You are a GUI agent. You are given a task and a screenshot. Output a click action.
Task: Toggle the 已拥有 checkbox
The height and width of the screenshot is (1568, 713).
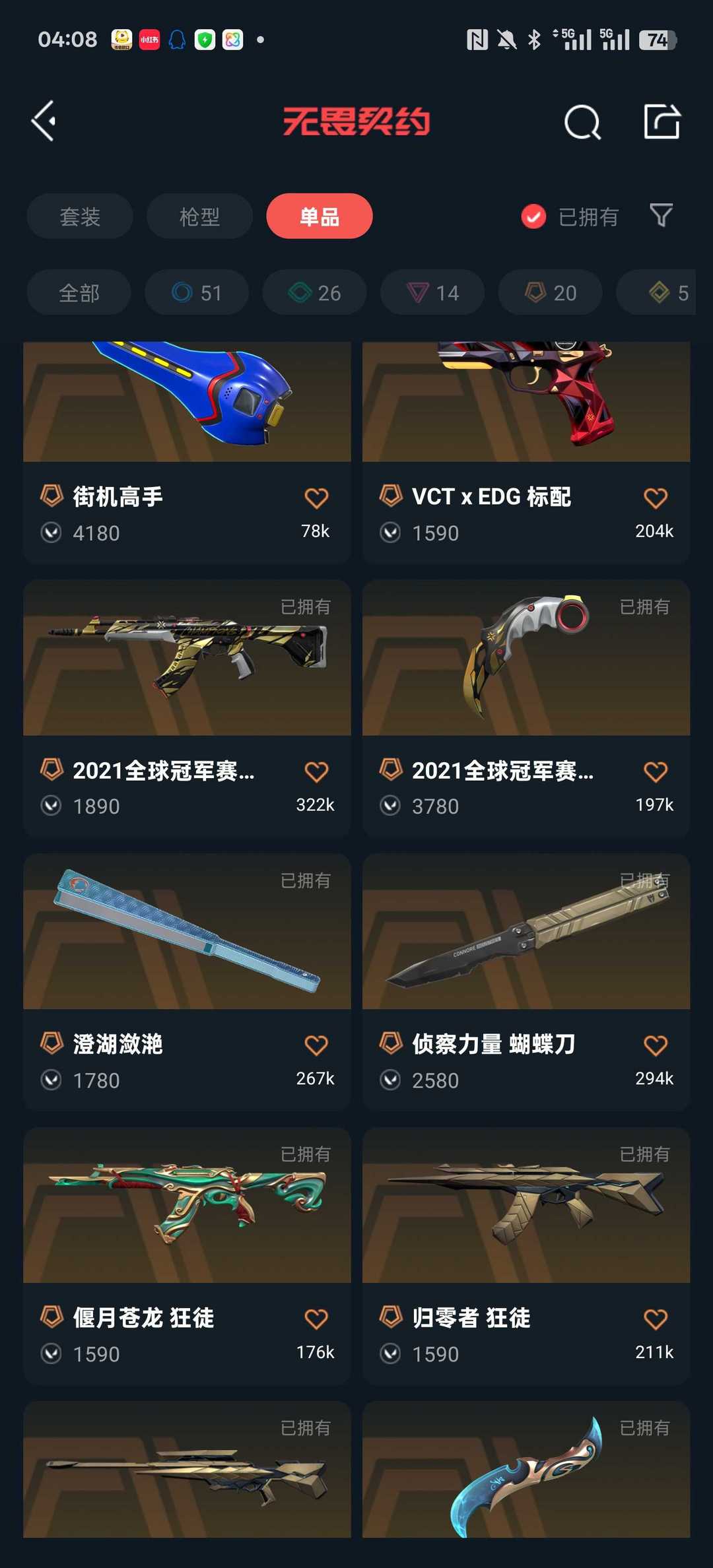point(533,216)
